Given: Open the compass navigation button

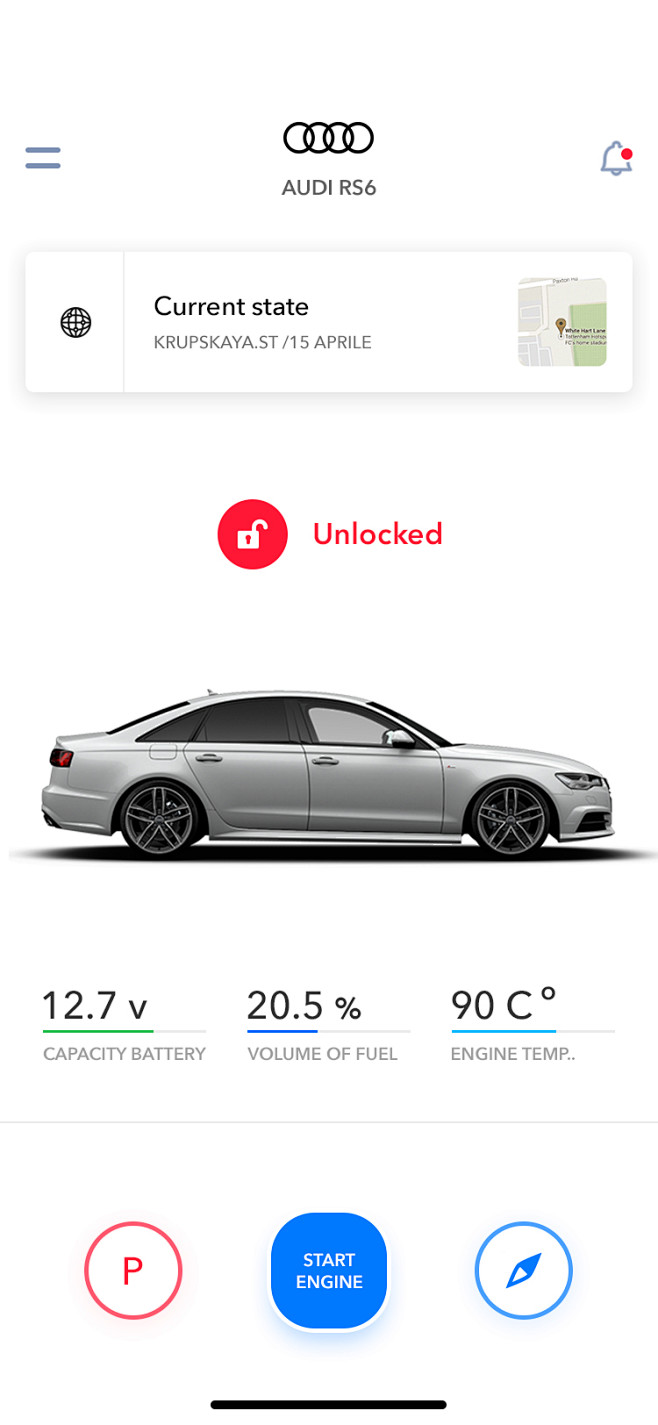Looking at the screenshot, I should click(523, 1271).
